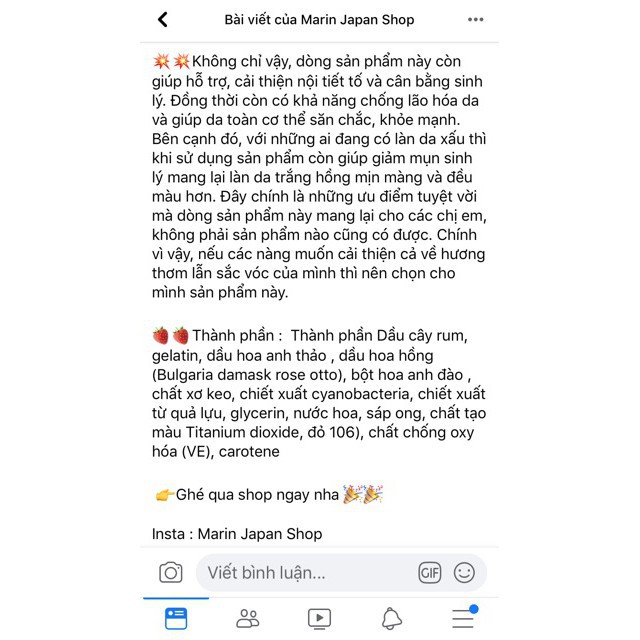Image resolution: width=640 pixels, height=640 pixels.
Task: Go back from Marin Japan Shop's post
Action: click(163, 19)
